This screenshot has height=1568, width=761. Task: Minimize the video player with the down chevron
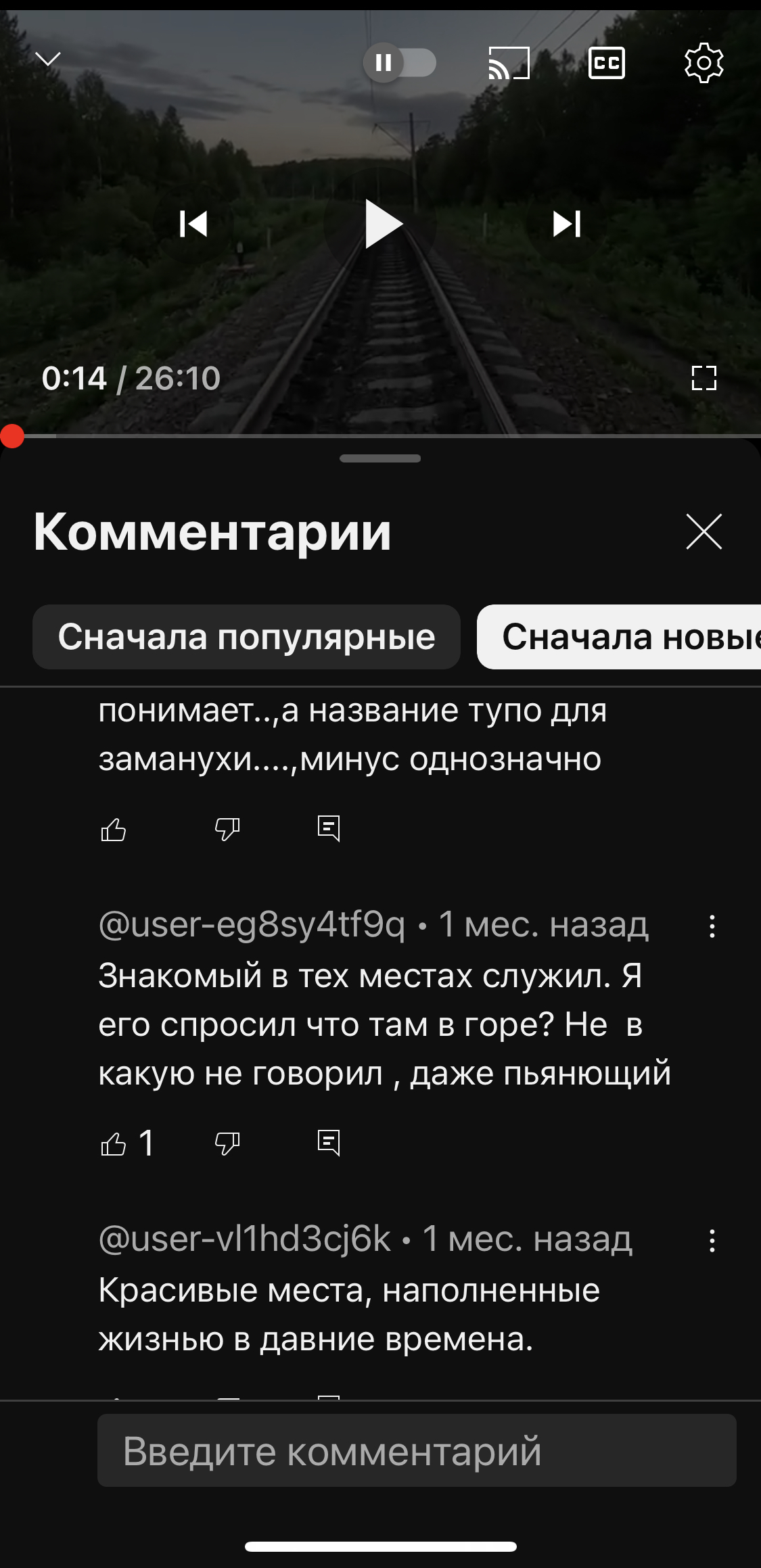coord(47,60)
